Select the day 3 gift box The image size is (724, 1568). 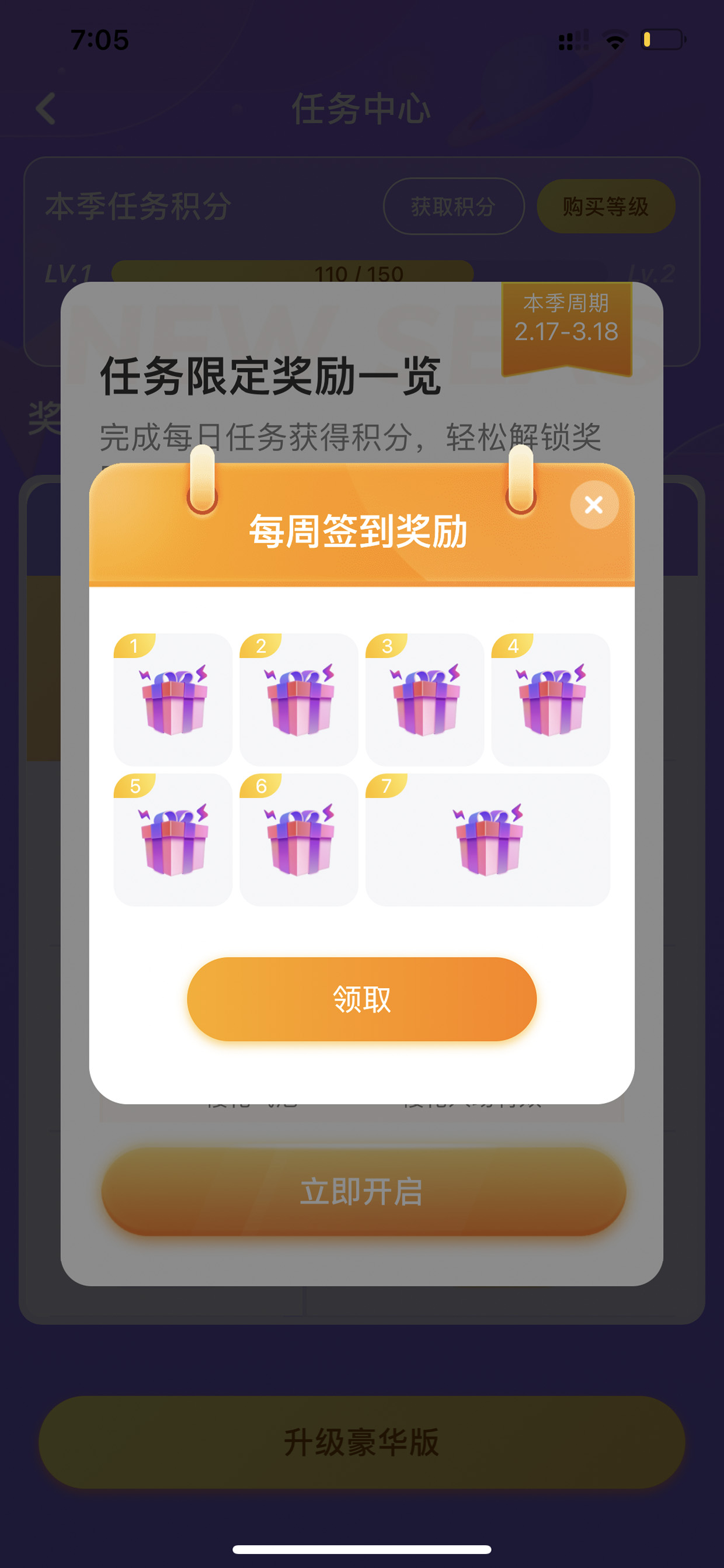tap(424, 699)
